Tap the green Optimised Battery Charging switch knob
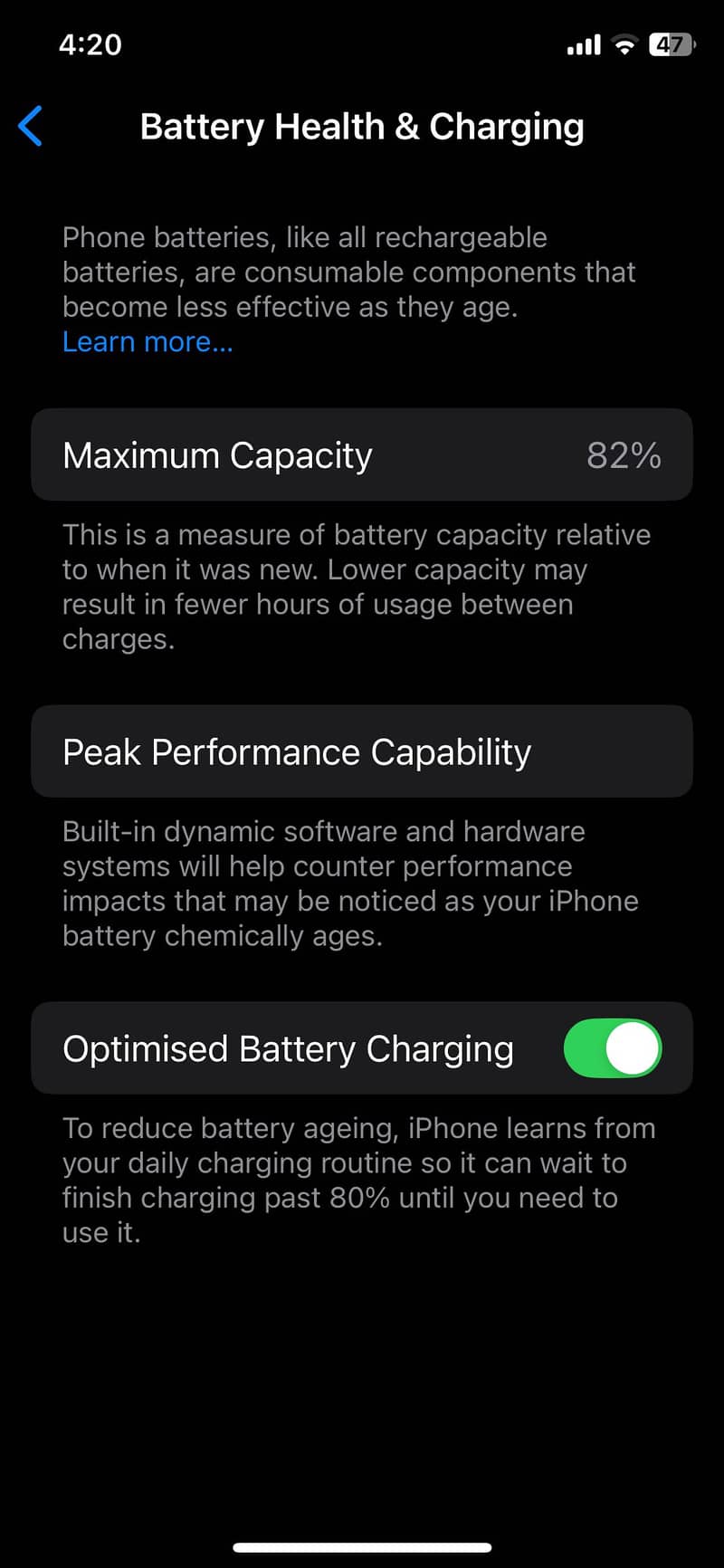The height and width of the screenshot is (1568, 724). pyautogui.click(x=633, y=1047)
